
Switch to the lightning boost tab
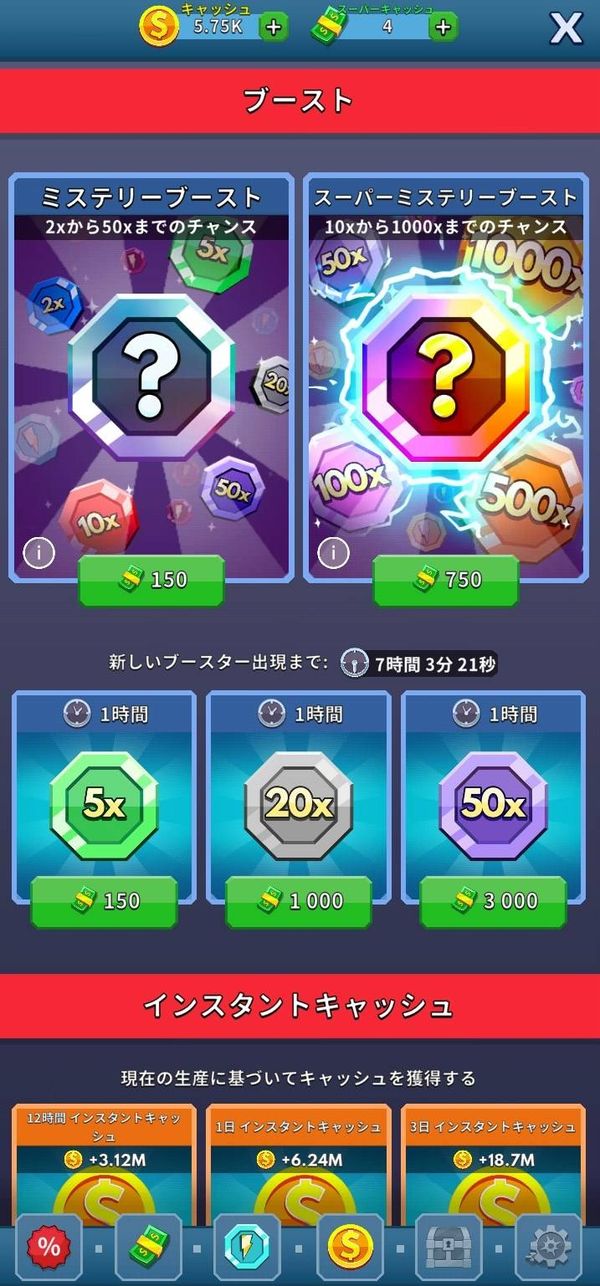coord(249,1247)
